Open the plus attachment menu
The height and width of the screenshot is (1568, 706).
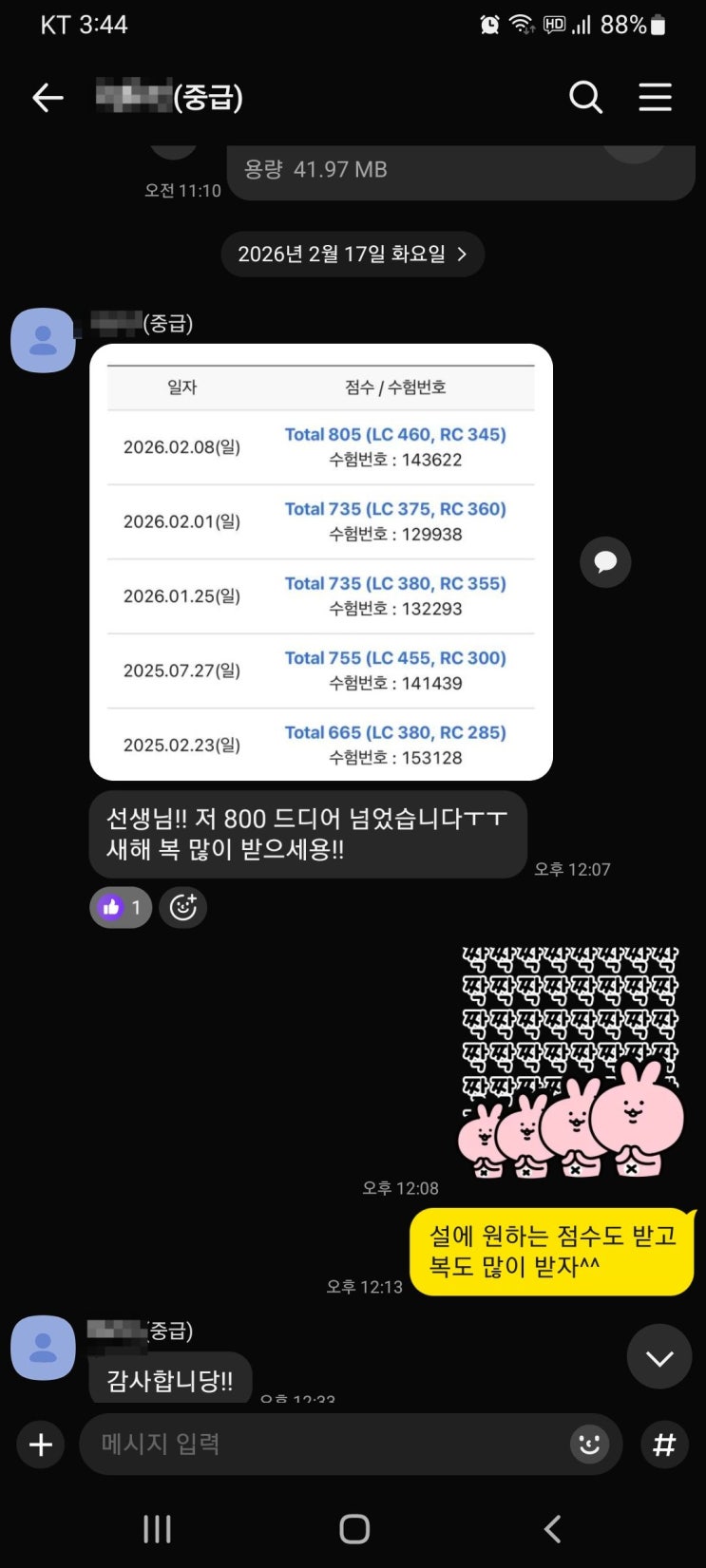(x=41, y=1445)
